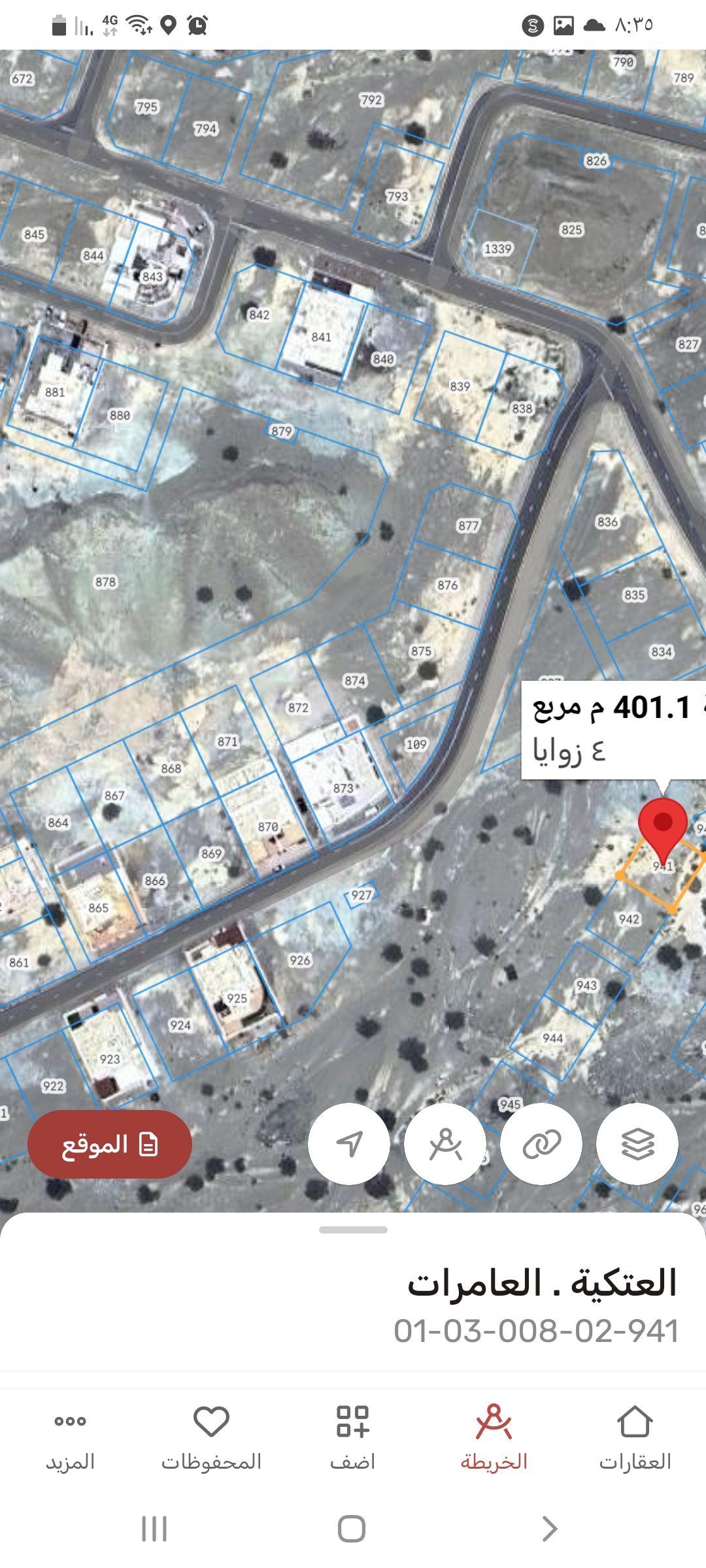Image resolution: width=706 pixels, height=1568 pixels.
Task: Tap the red الموقع location button
Action: (110, 1145)
